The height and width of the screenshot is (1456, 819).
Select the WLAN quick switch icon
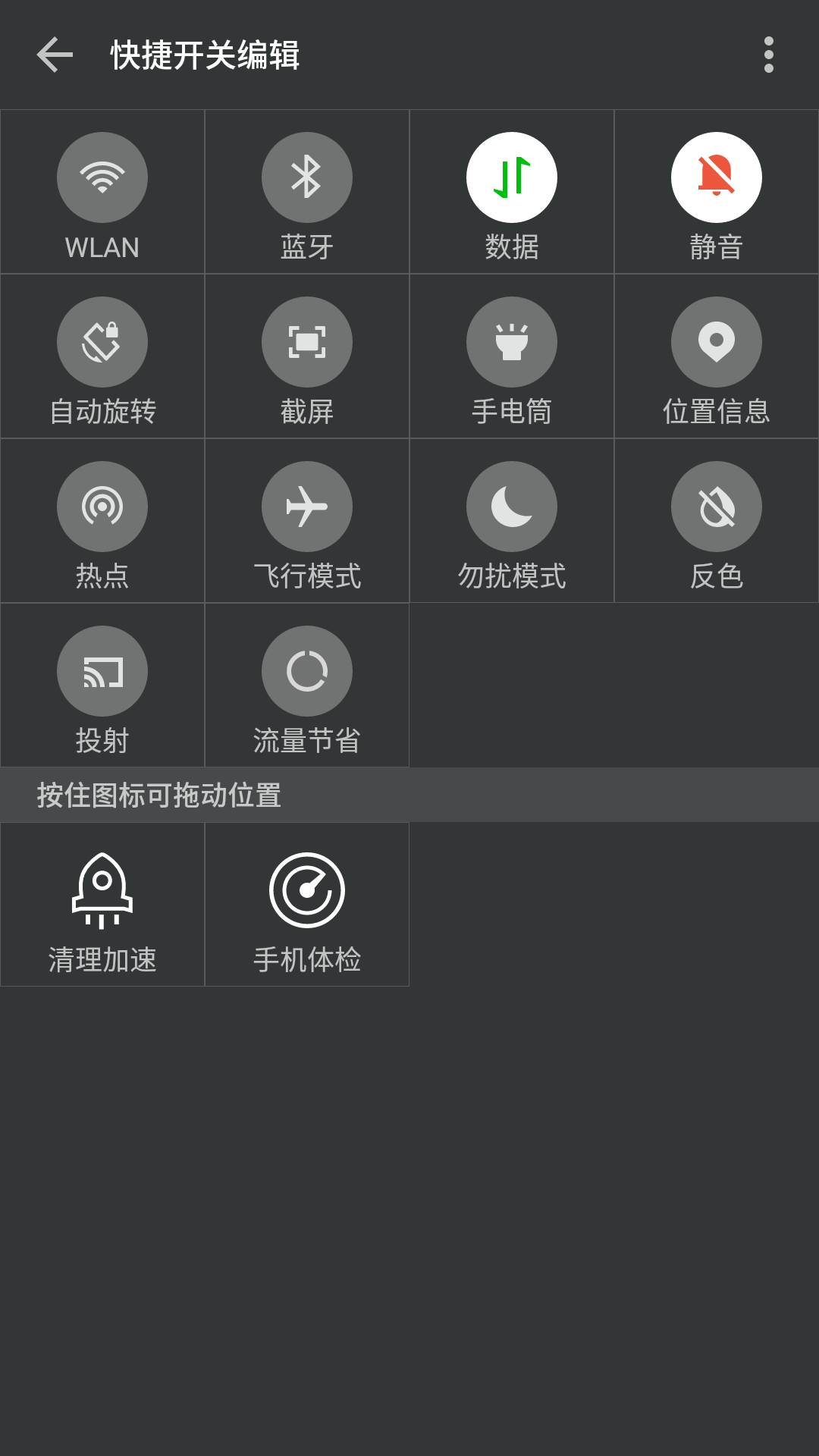pyautogui.click(x=102, y=176)
